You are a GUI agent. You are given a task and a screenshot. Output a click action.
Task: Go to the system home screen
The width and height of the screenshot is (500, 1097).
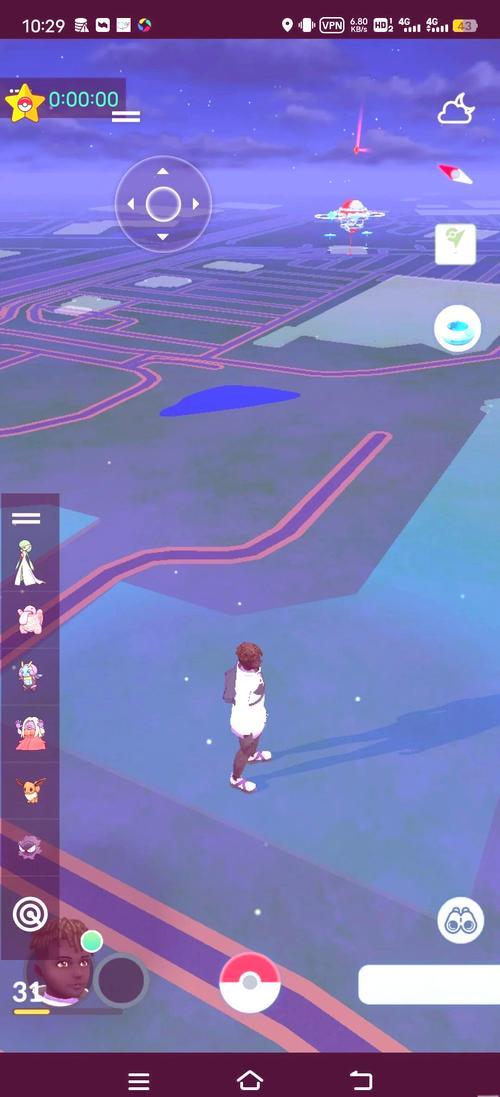coord(250,1080)
